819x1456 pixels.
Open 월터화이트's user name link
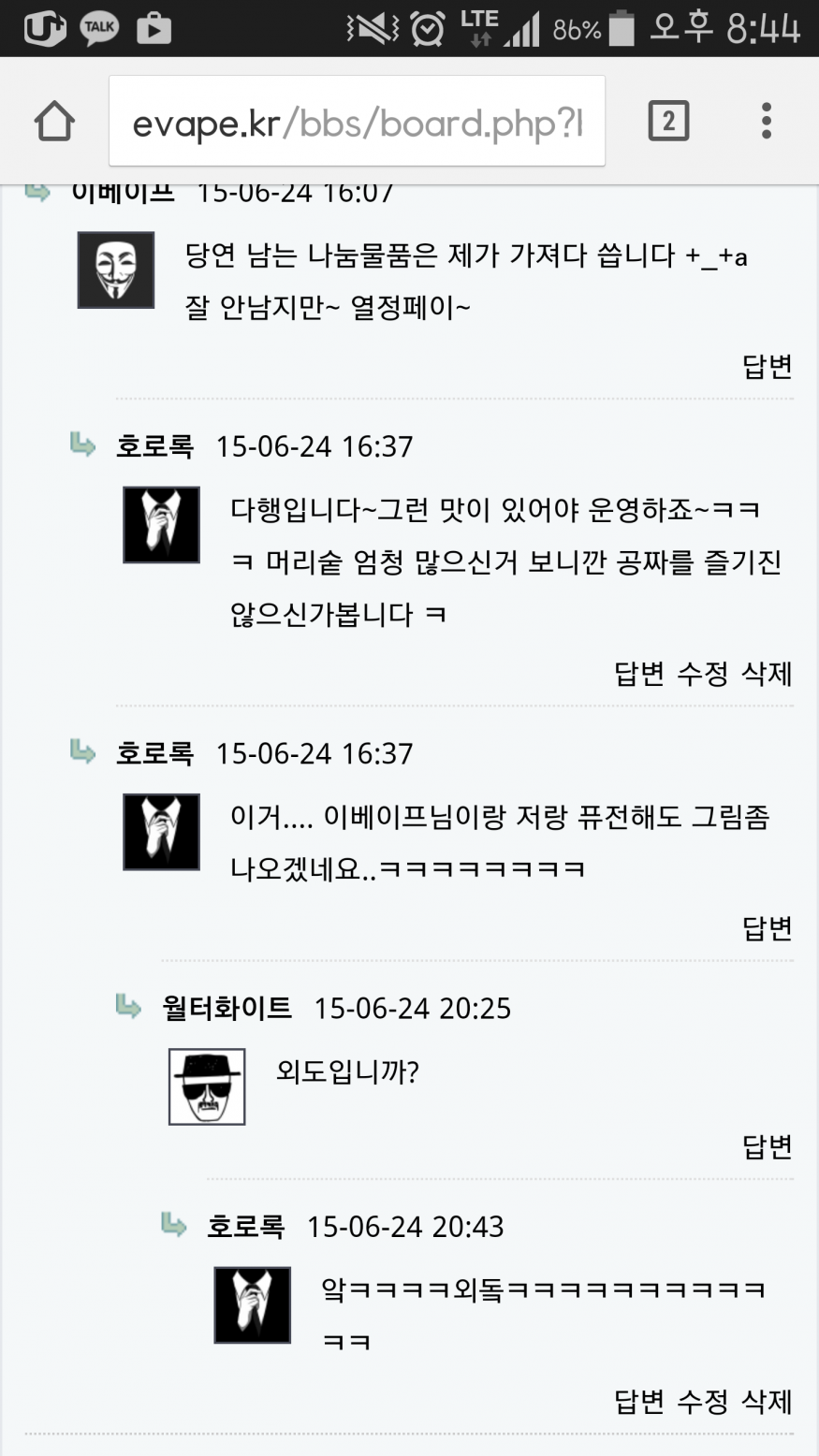pyautogui.click(x=227, y=1008)
